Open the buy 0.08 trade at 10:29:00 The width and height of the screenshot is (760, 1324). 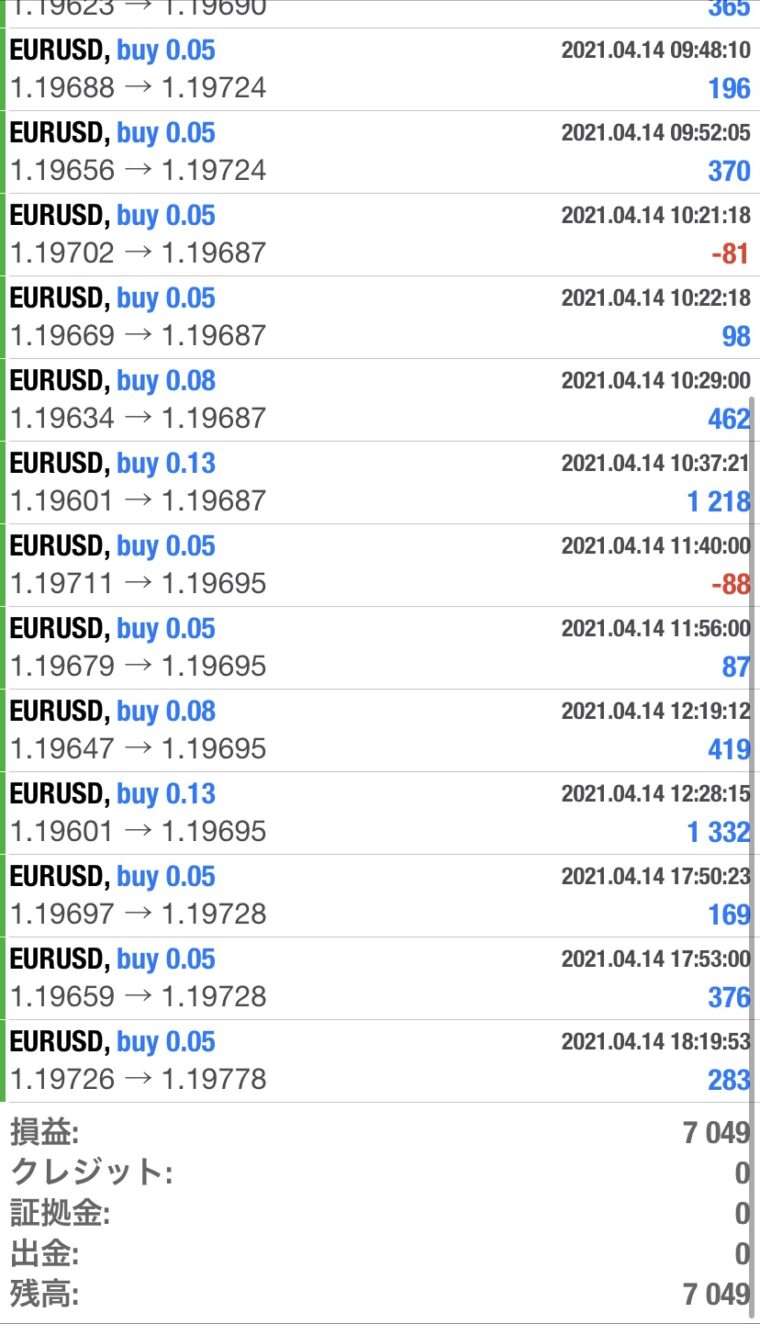click(x=380, y=400)
